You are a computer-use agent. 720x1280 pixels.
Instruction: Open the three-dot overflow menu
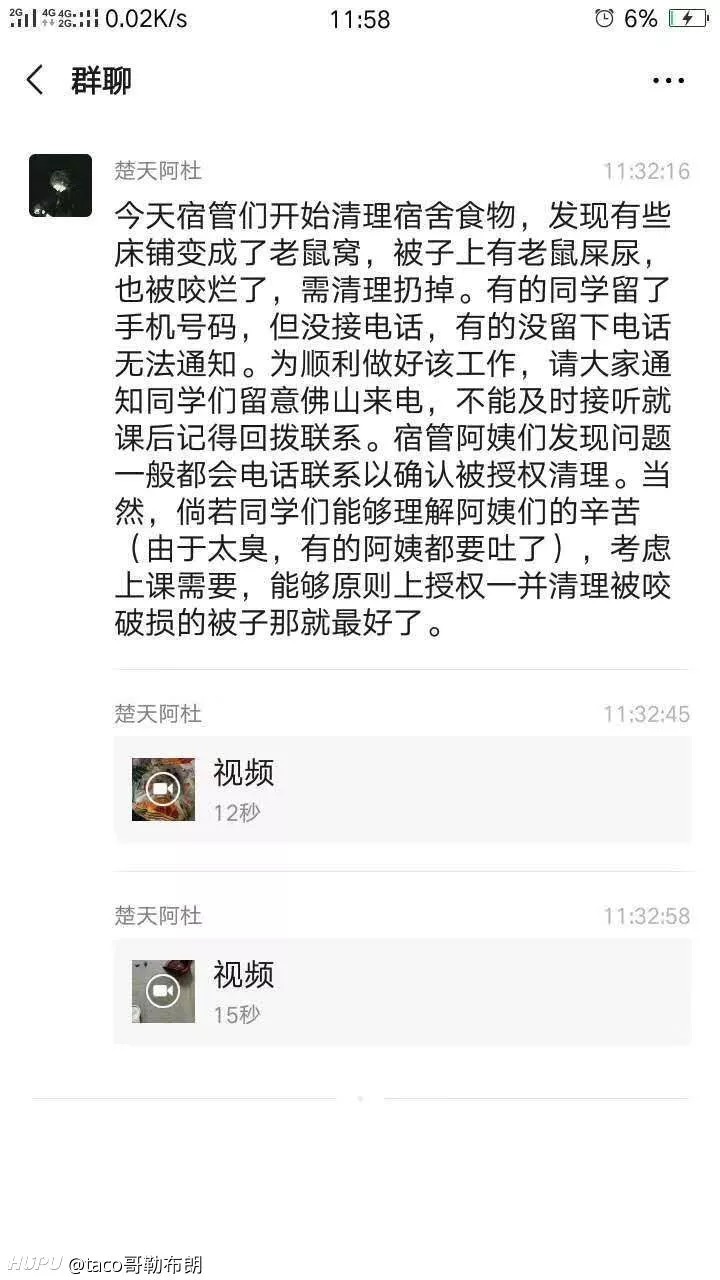pyautogui.click(x=668, y=80)
